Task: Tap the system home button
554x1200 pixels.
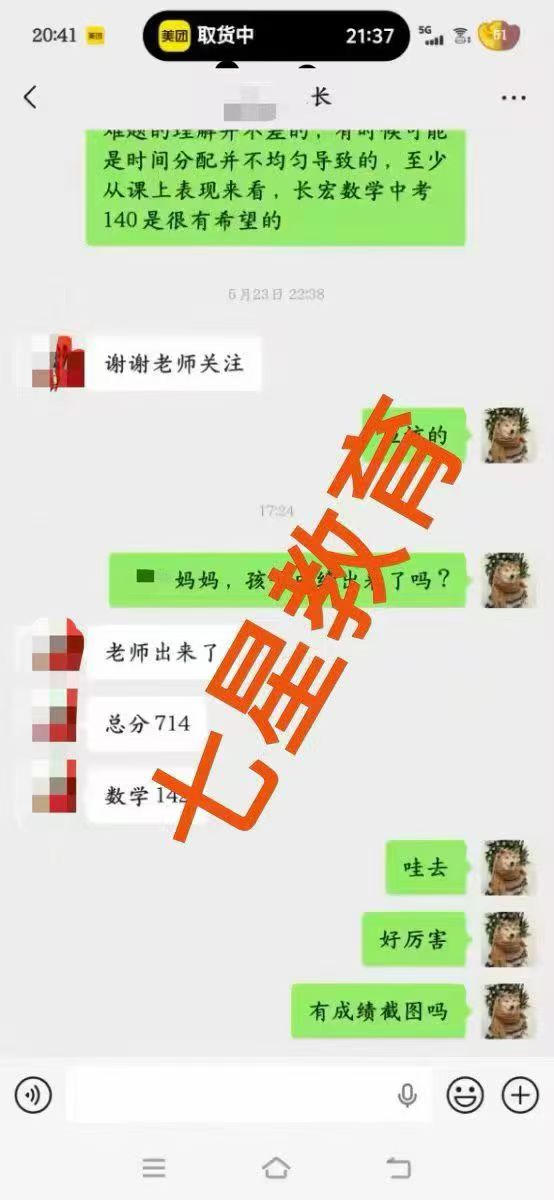Action: pos(276,1167)
